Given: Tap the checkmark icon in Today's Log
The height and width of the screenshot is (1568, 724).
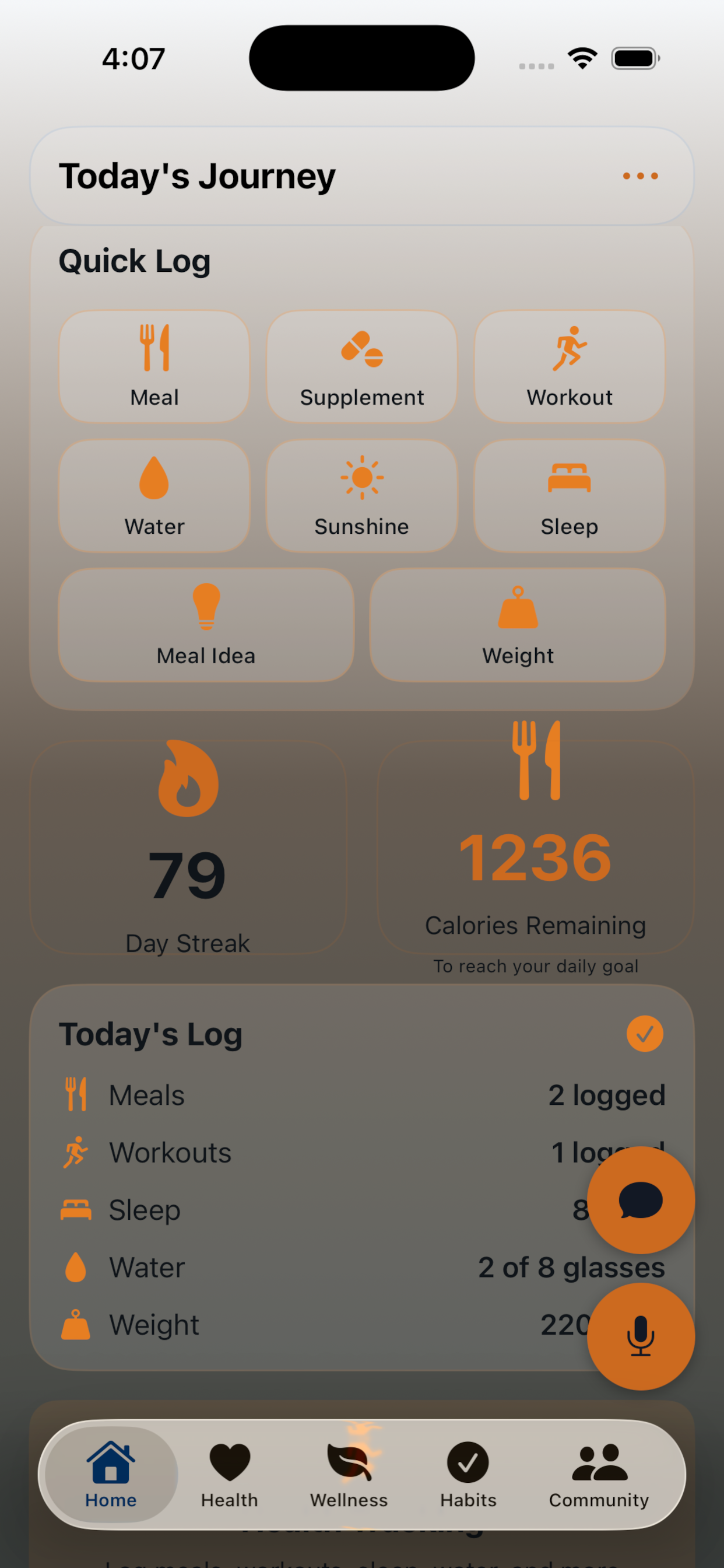Looking at the screenshot, I should click(645, 1034).
